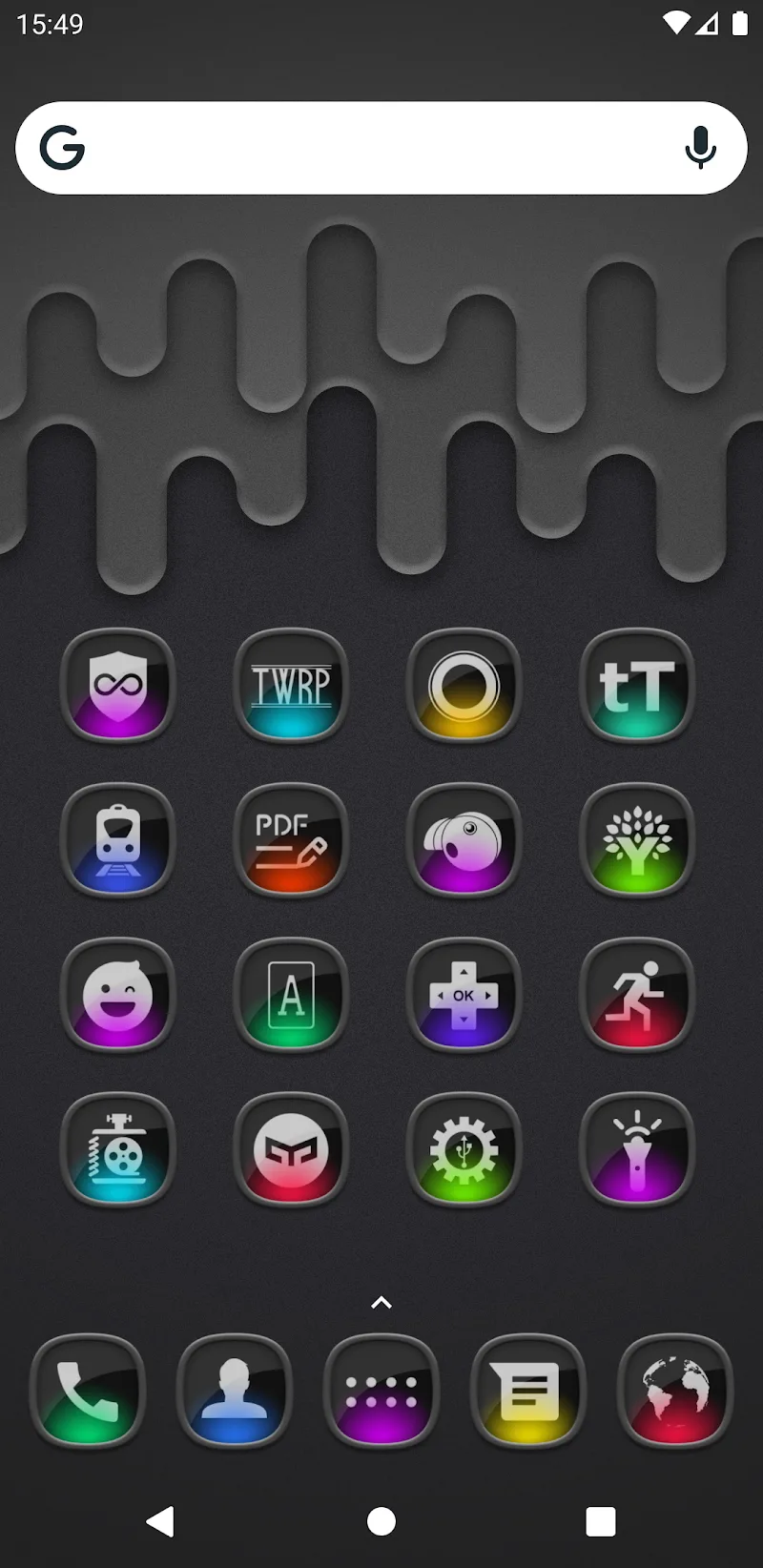Open the train app icon
The image size is (763, 1568).
pyautogui.click(x=117, y=840)
